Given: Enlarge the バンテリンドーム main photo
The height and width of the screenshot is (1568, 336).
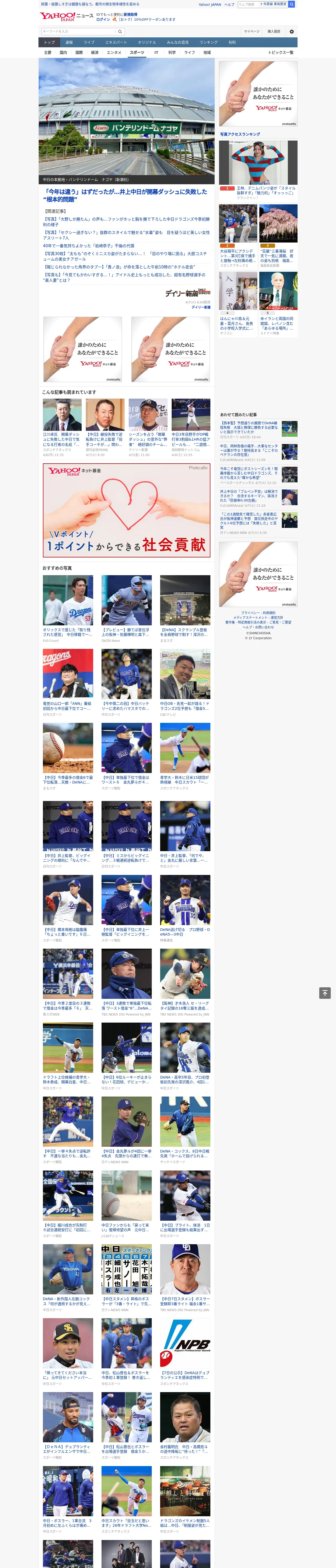Looking at the screenshot, I should (x=205, y=166).
